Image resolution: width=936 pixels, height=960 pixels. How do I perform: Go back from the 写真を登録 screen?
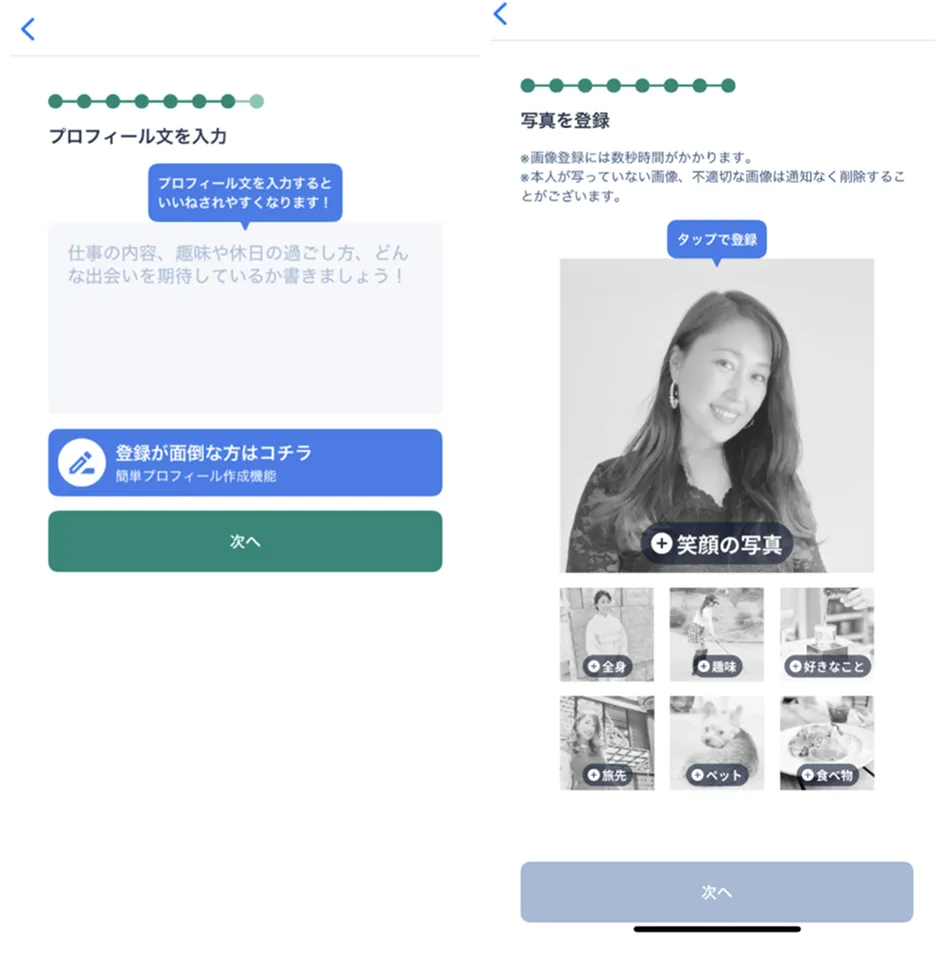(x=501, y=13)
